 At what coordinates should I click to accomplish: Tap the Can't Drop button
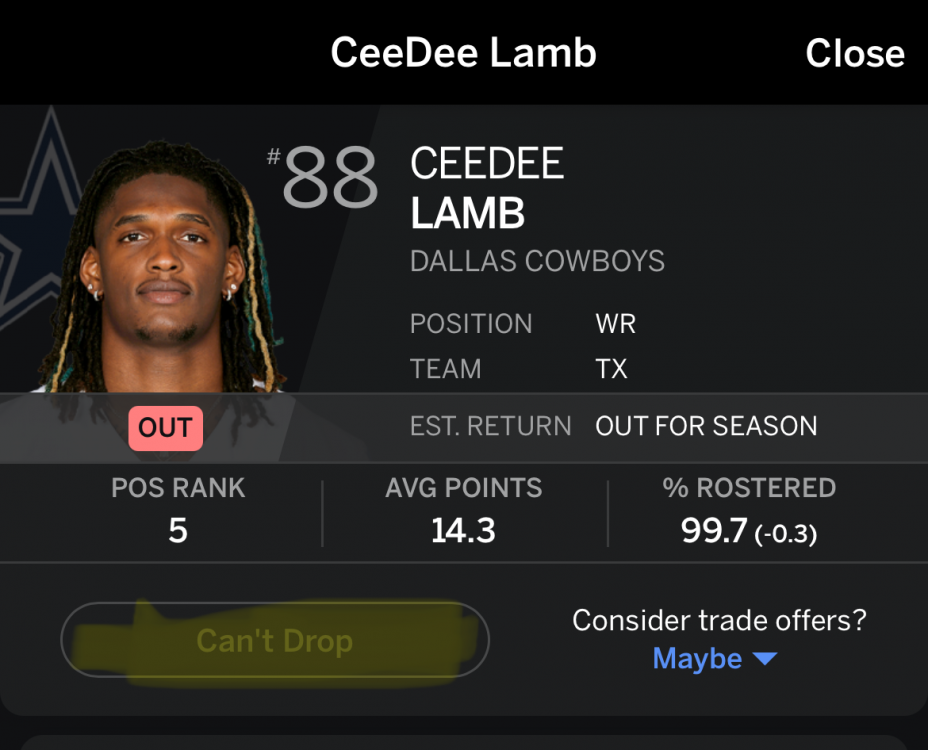(275, 640)
